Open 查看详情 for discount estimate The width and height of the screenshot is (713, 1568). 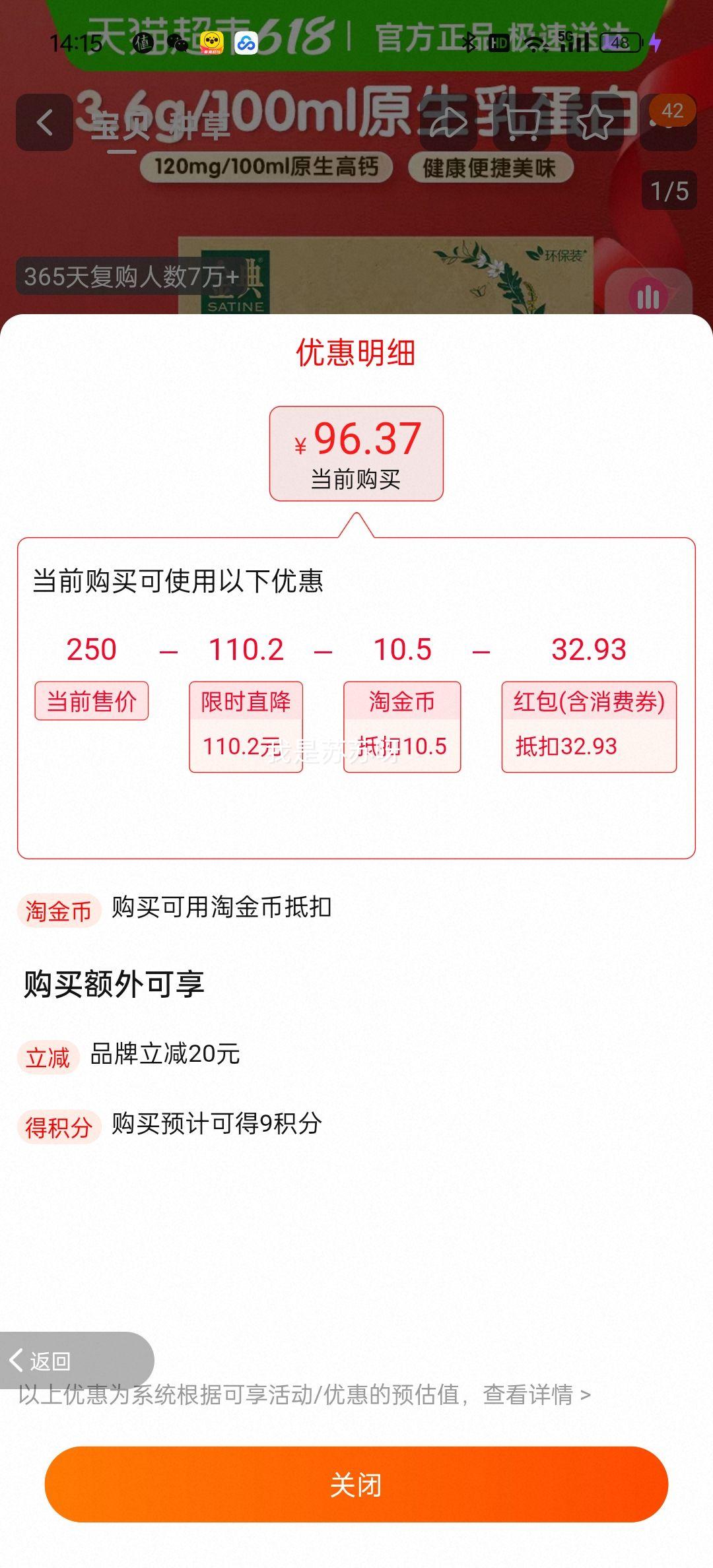[x=536, y=1394]
